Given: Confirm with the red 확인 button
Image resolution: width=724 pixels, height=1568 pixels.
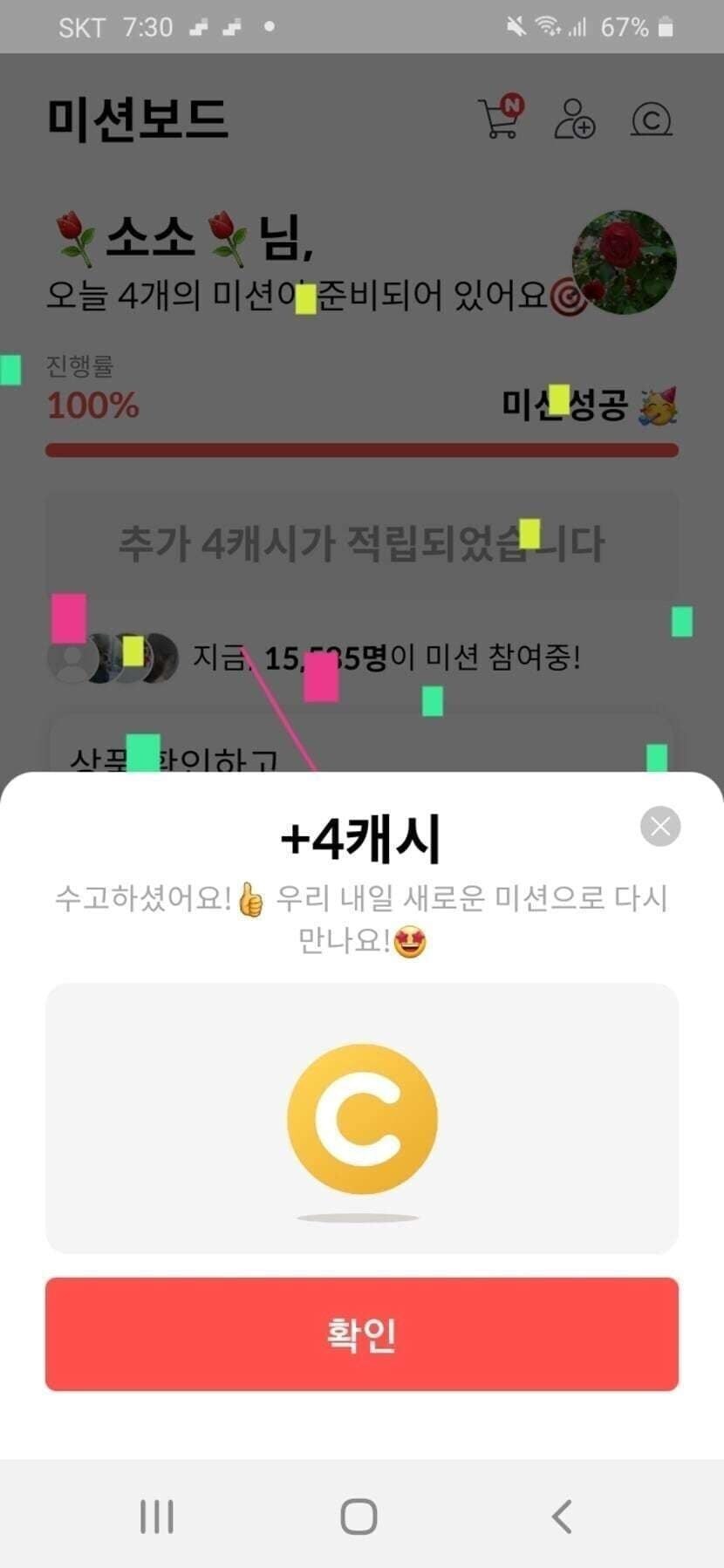Looking at the screenshot, I should (x=361, y=1333).
